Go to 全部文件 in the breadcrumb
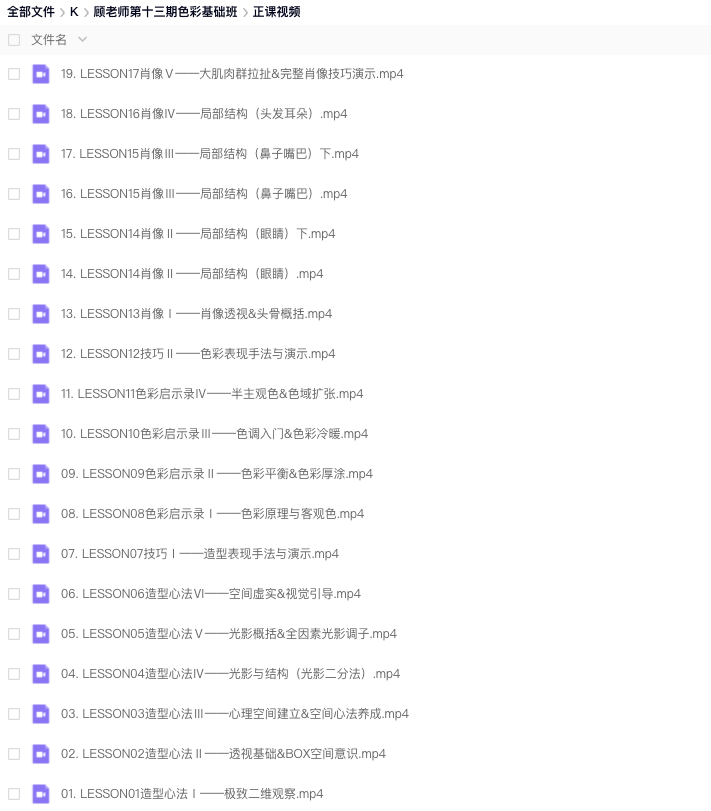 [30, 12]
